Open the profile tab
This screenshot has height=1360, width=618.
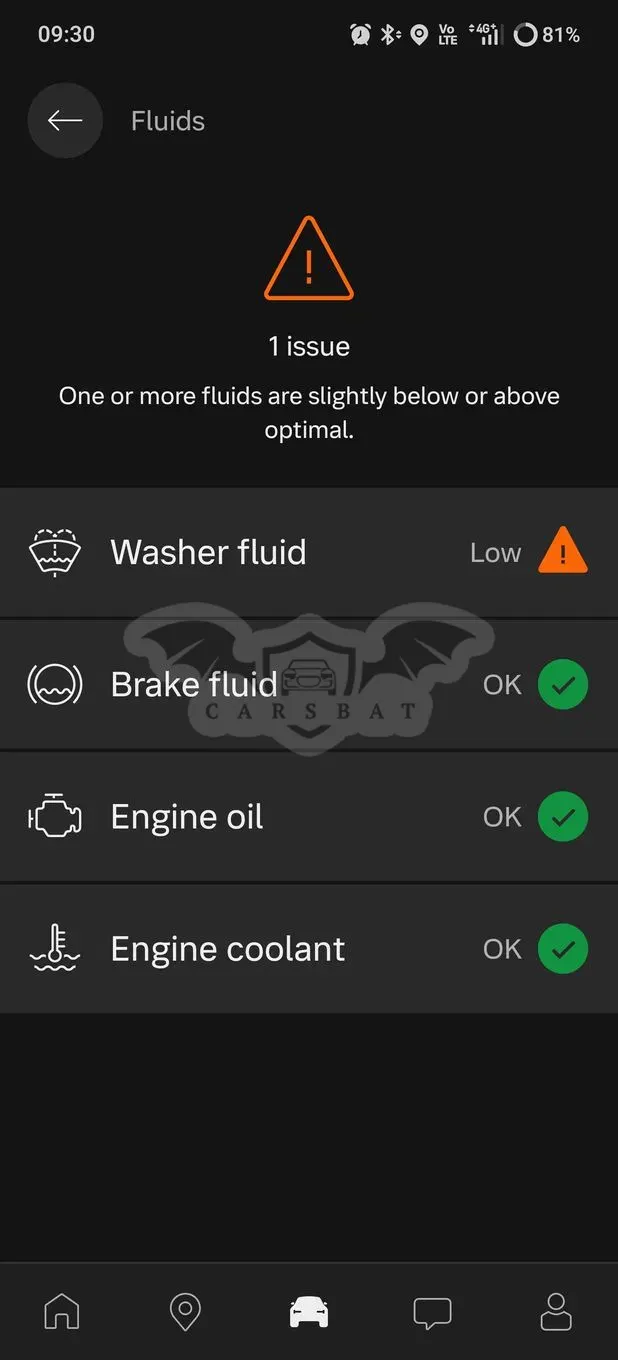pos(556,1311)
